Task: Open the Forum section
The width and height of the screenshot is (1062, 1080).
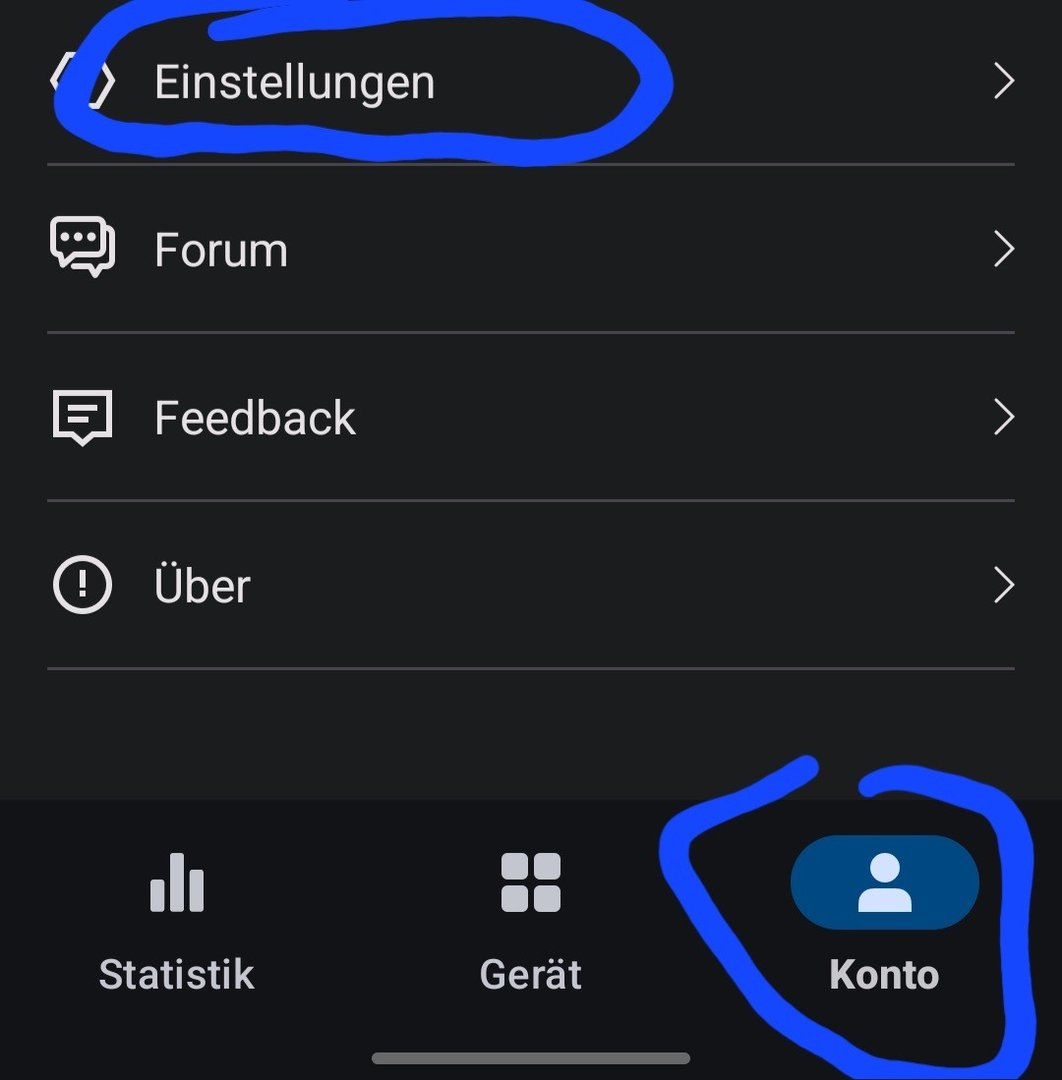Action: pos(221,249)
